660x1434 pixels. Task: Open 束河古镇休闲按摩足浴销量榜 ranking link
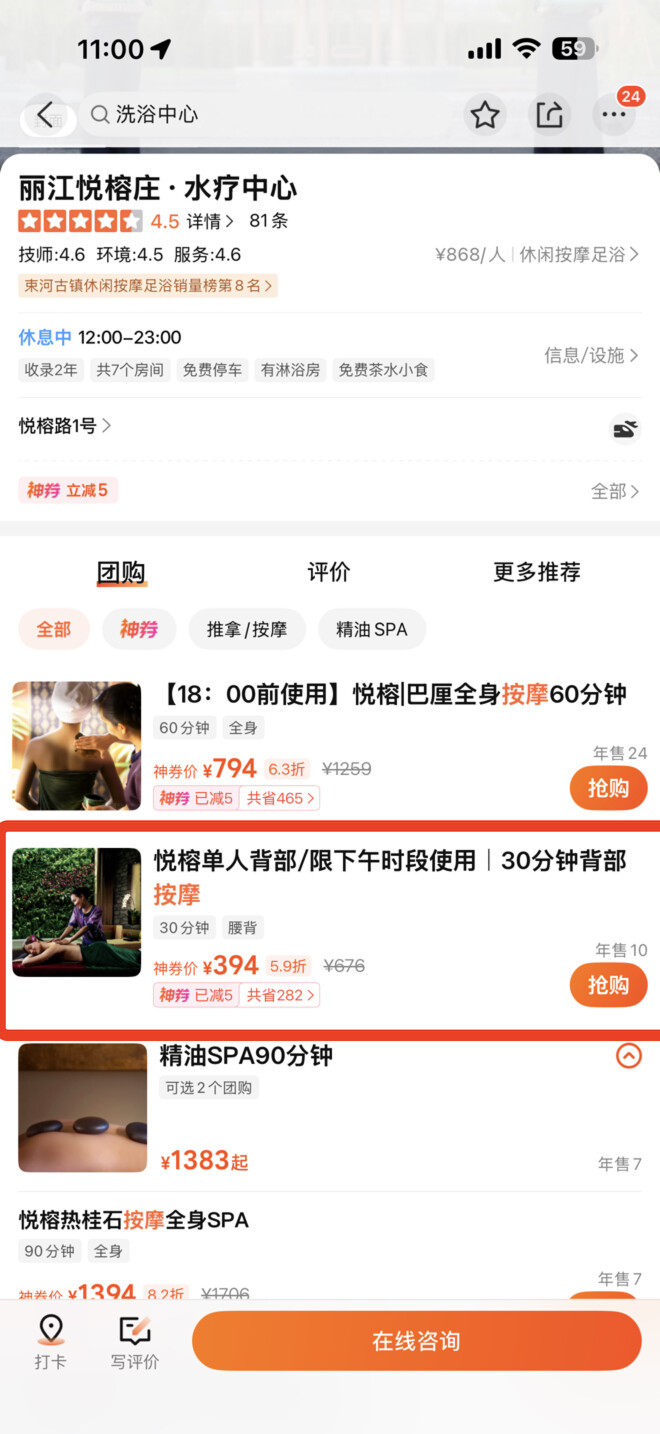(147, 285)
